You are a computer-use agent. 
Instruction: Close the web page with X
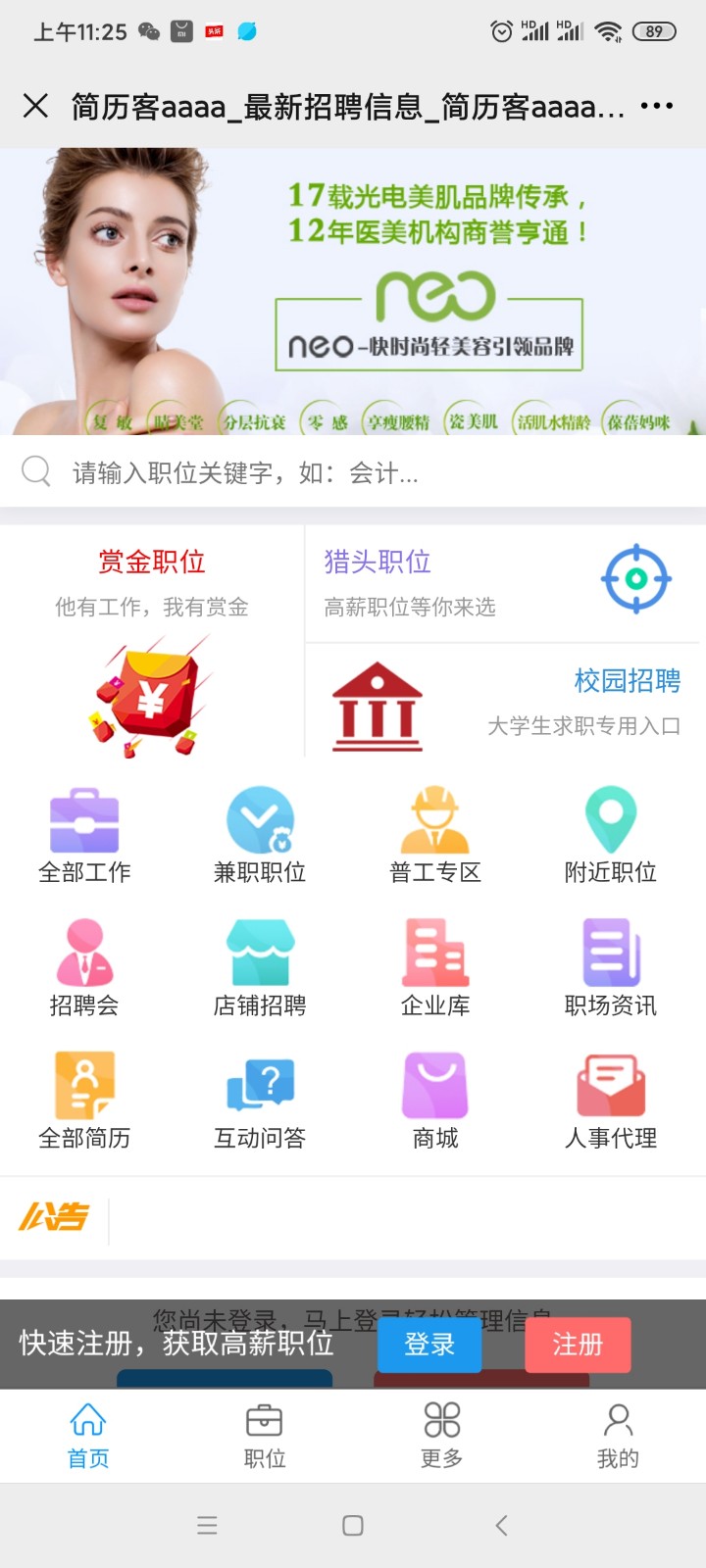tap(35, 106)
